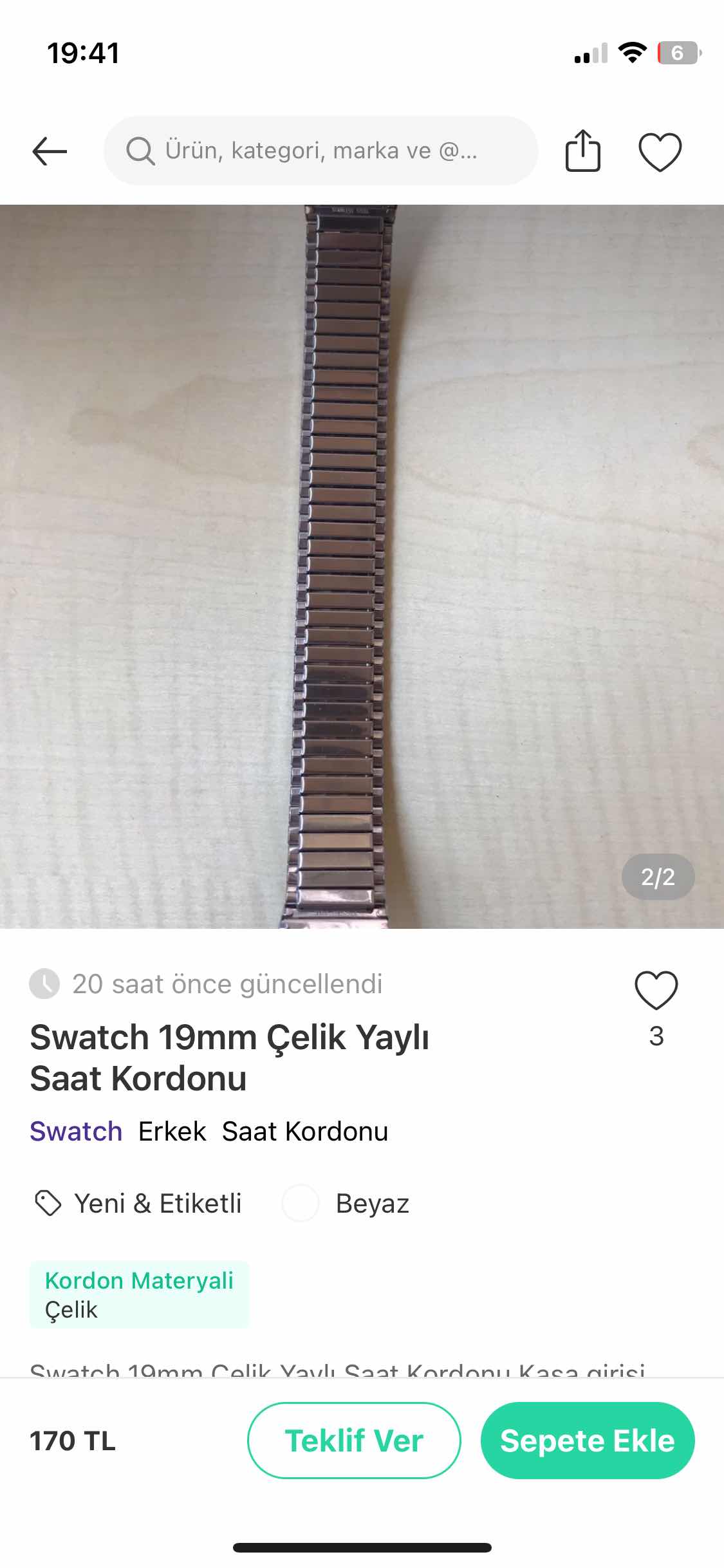
Task: Open the Saat Kordonu category link
Action: coord(305,1131)
